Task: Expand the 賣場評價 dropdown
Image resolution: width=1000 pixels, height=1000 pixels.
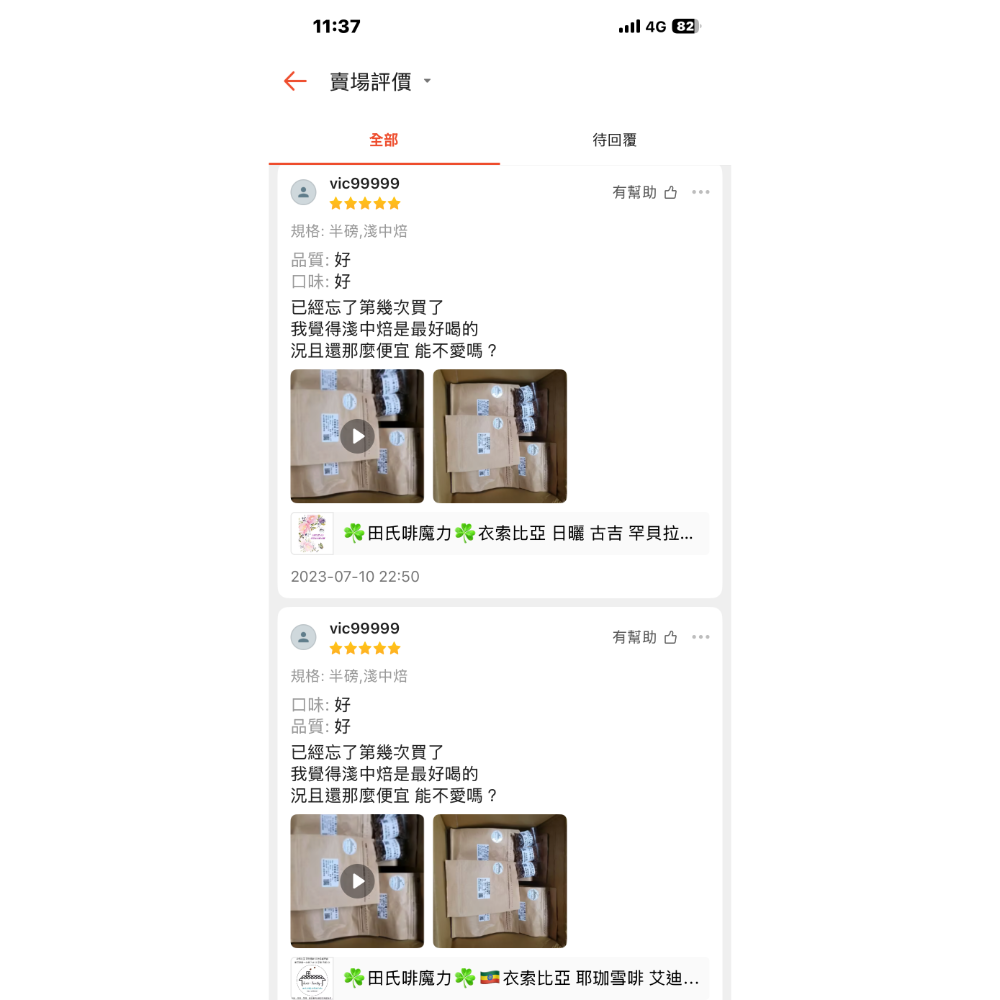Action: point(427,81)
